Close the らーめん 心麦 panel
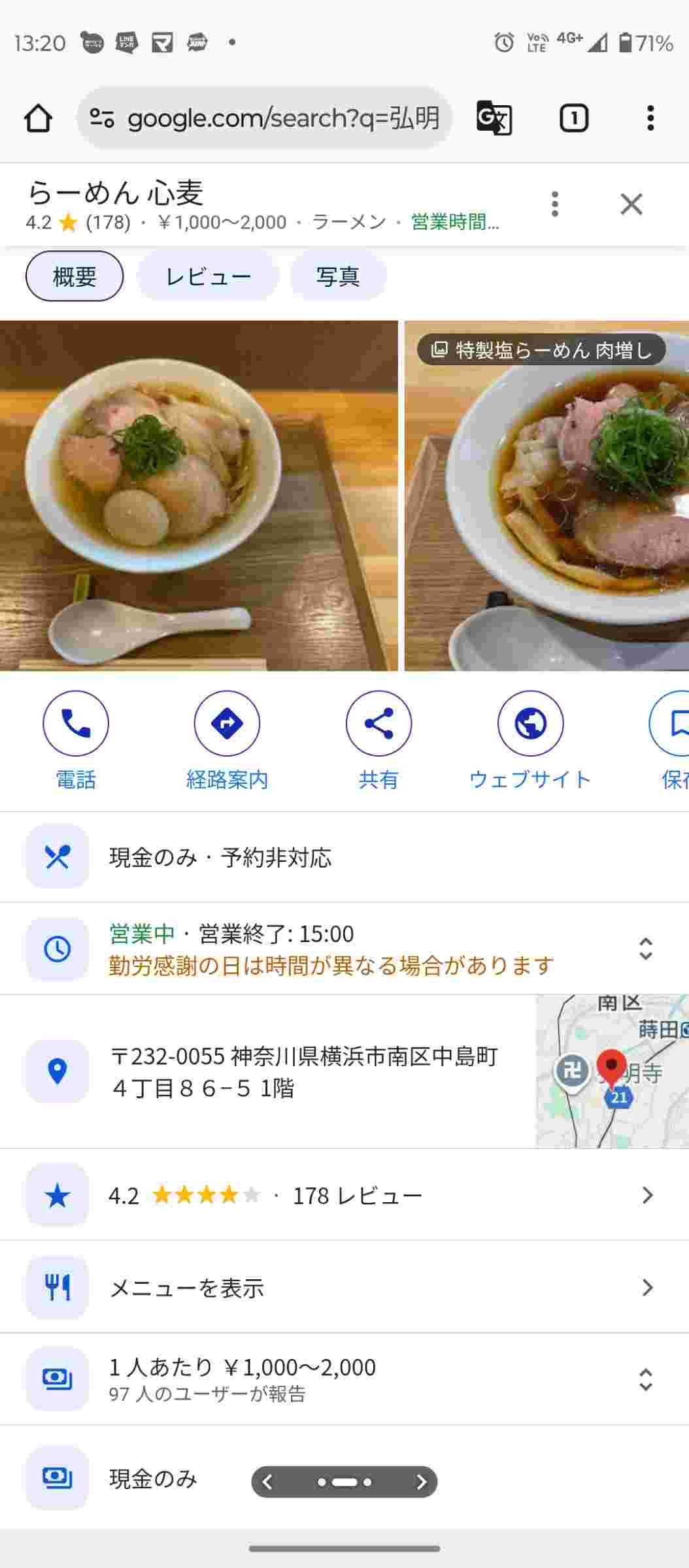The width and height of the screenshot is (689, 1568). coord(631,204)
